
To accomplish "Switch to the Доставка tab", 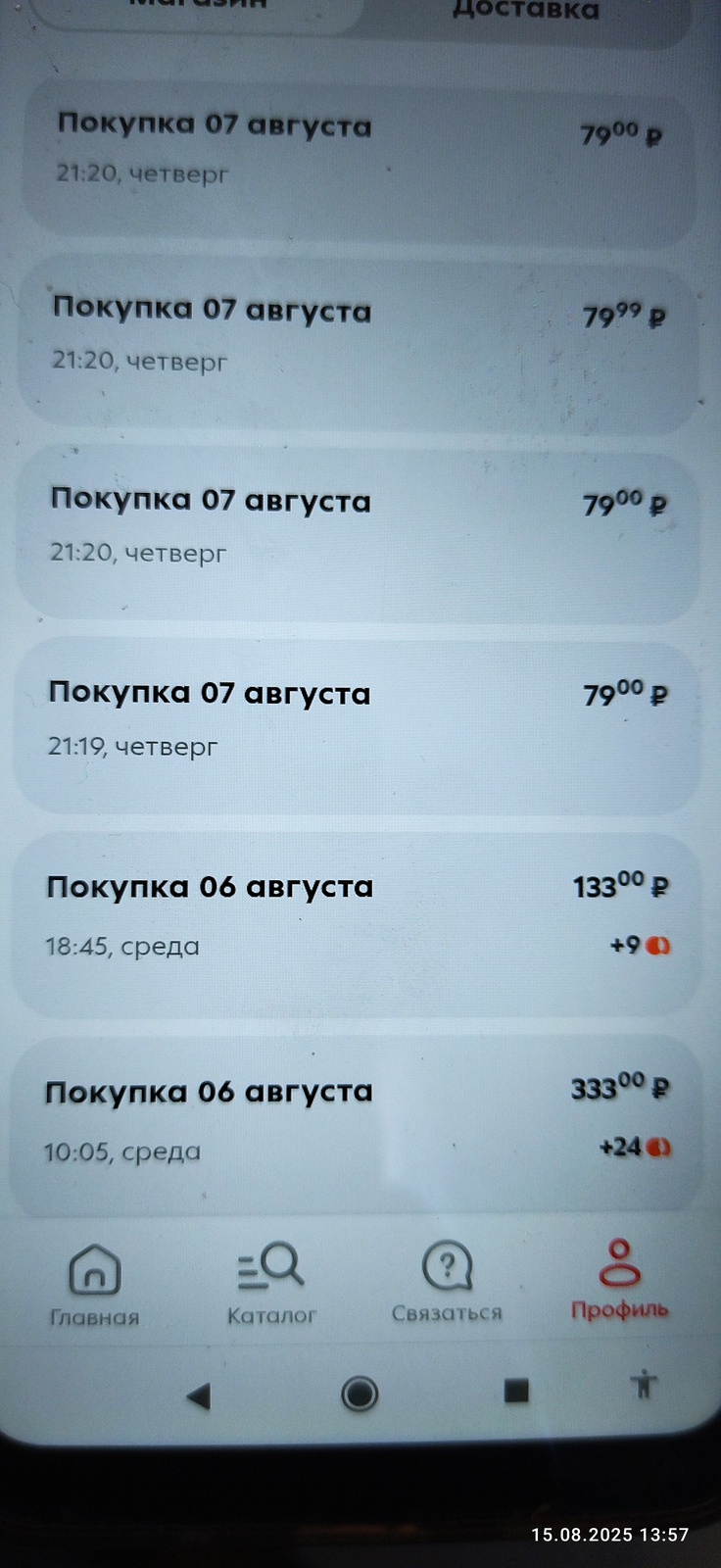I will pos(525,12).
